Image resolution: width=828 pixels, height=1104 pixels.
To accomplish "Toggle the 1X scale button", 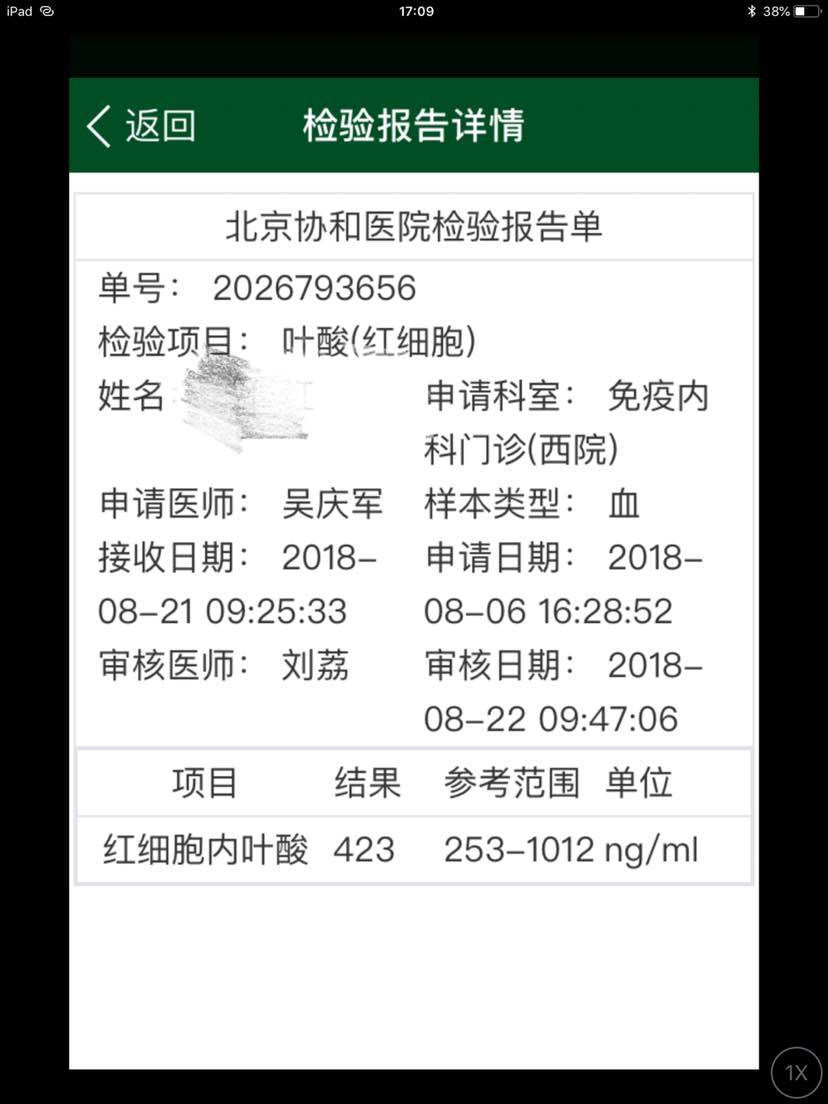I will tap(796, 1072).
